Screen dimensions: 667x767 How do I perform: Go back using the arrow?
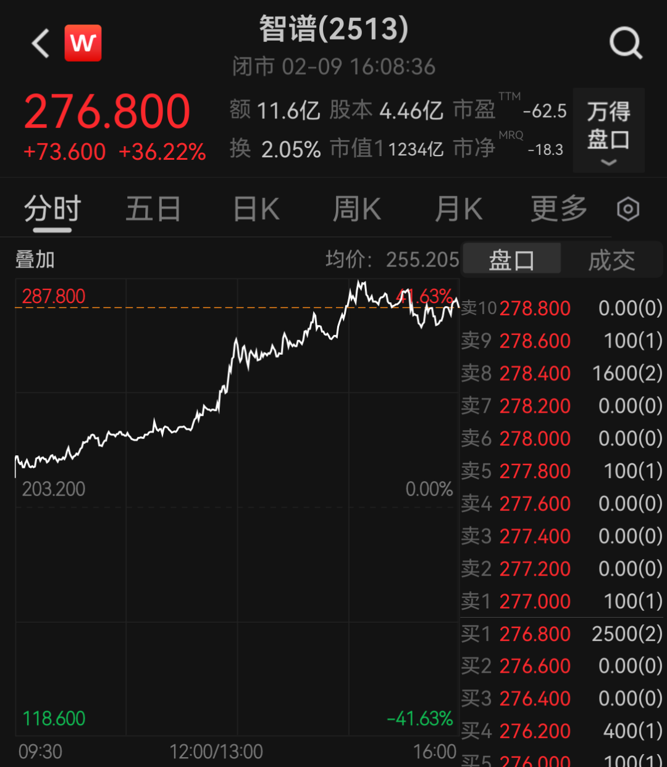[x=41, y=44]
